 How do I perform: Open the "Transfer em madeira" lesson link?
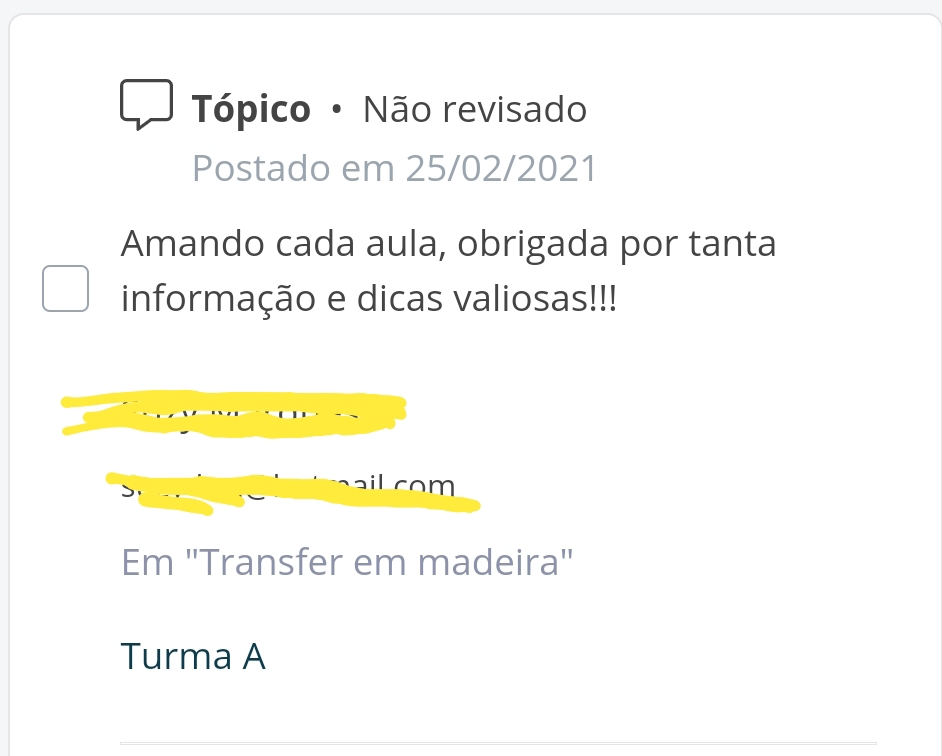tap(347, 563)
